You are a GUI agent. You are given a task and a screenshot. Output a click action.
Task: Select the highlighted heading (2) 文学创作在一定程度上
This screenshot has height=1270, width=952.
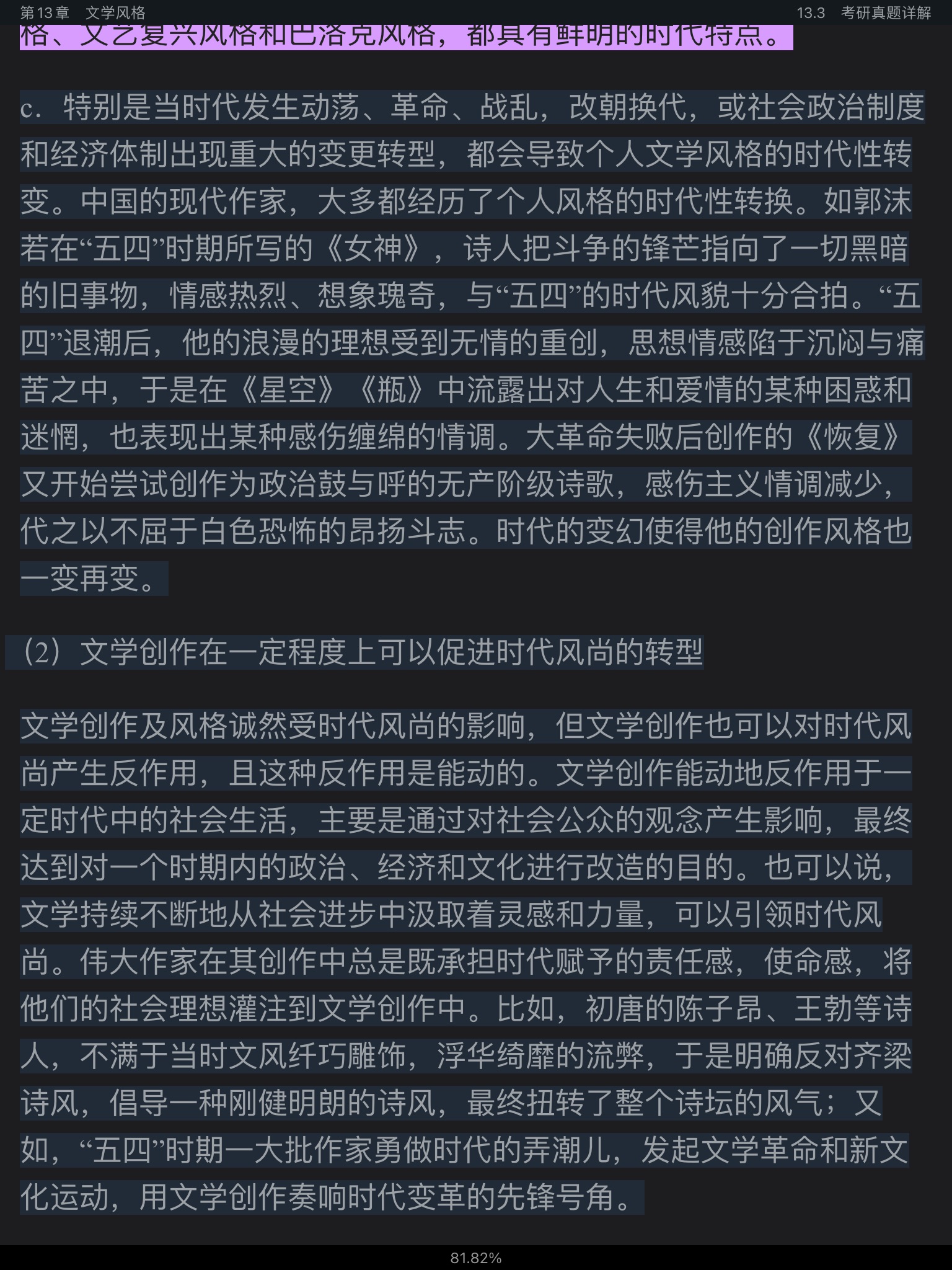point(359,652)
